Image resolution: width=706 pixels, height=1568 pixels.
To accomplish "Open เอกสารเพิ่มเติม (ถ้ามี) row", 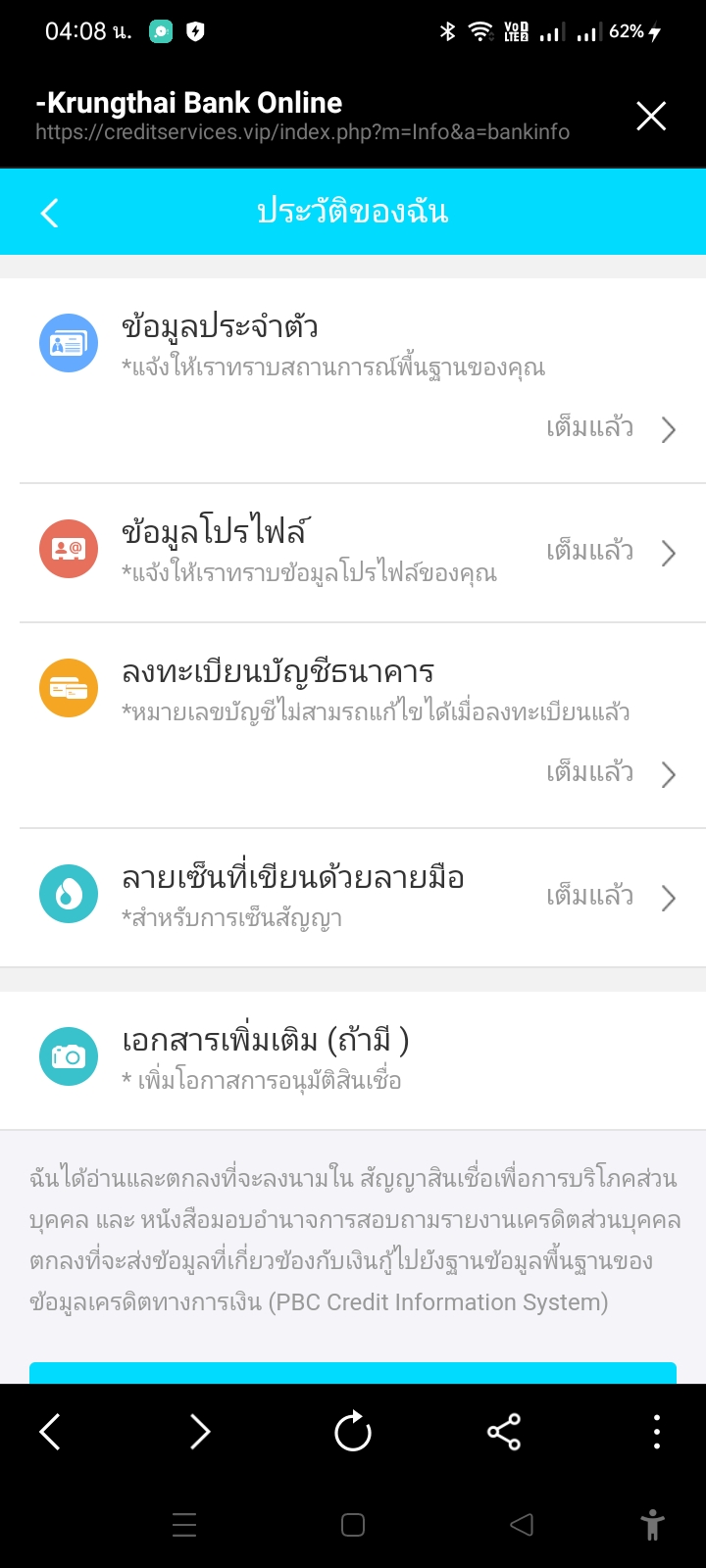I will tap(353, 1058).
